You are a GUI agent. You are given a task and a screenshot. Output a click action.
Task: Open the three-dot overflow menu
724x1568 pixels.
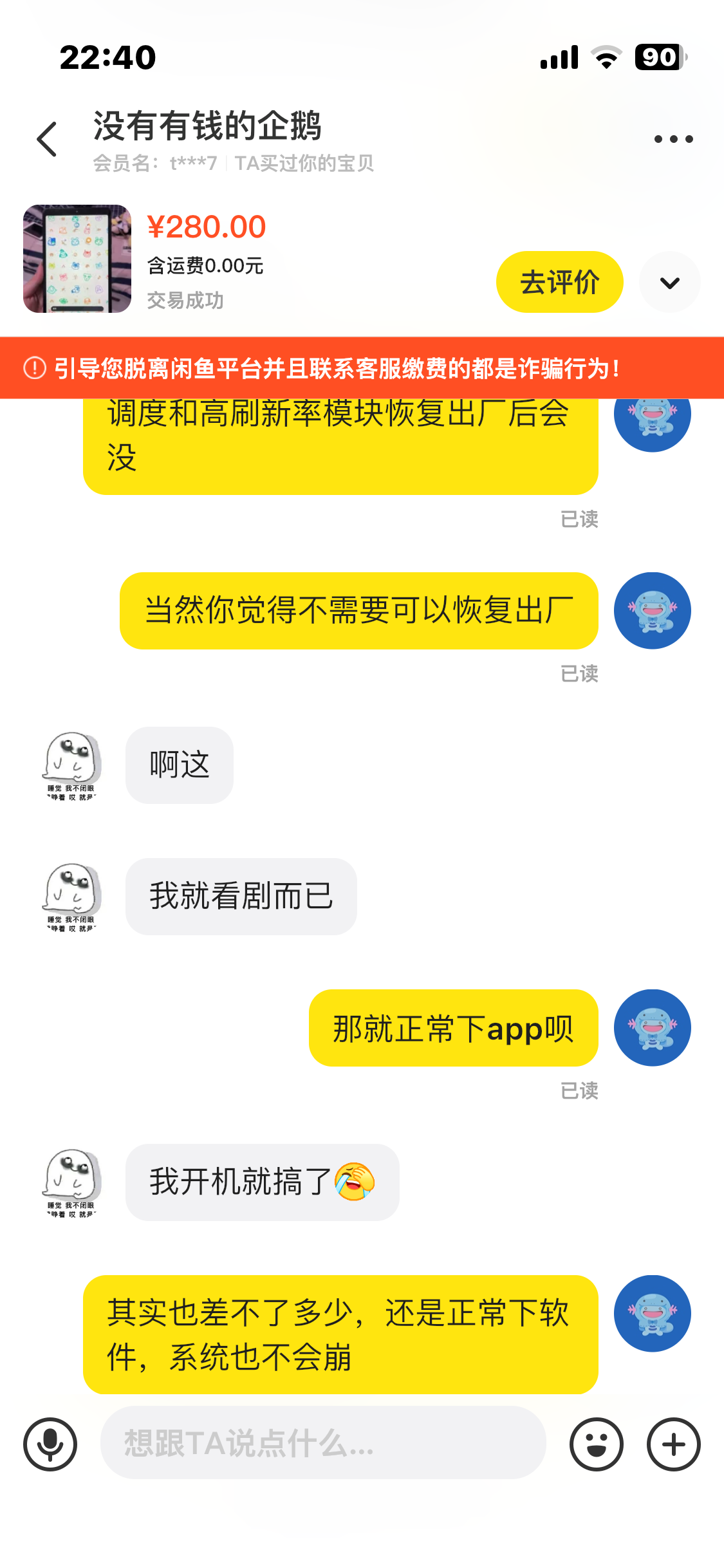[x=673, y=139]
